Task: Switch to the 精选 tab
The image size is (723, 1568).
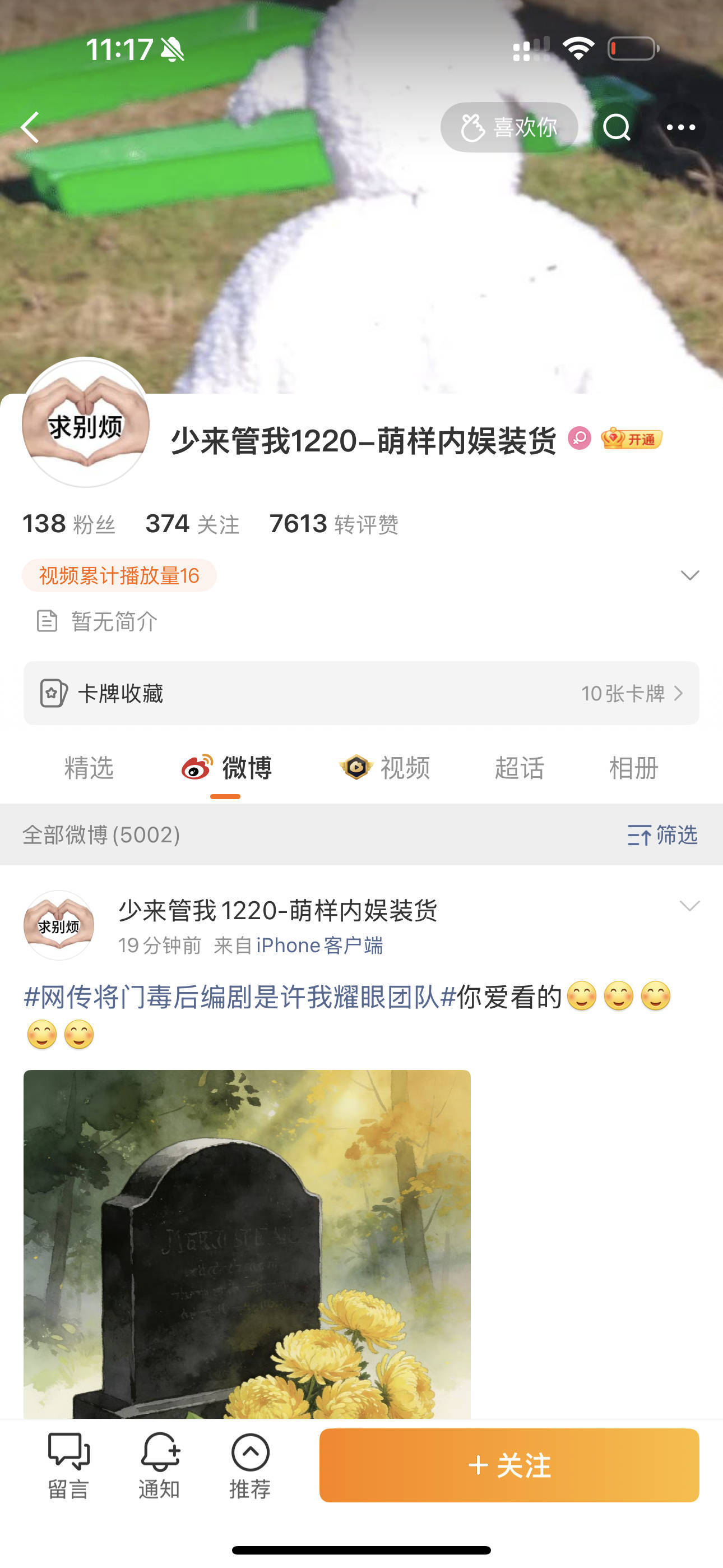Action: click(x=89, y=768)
